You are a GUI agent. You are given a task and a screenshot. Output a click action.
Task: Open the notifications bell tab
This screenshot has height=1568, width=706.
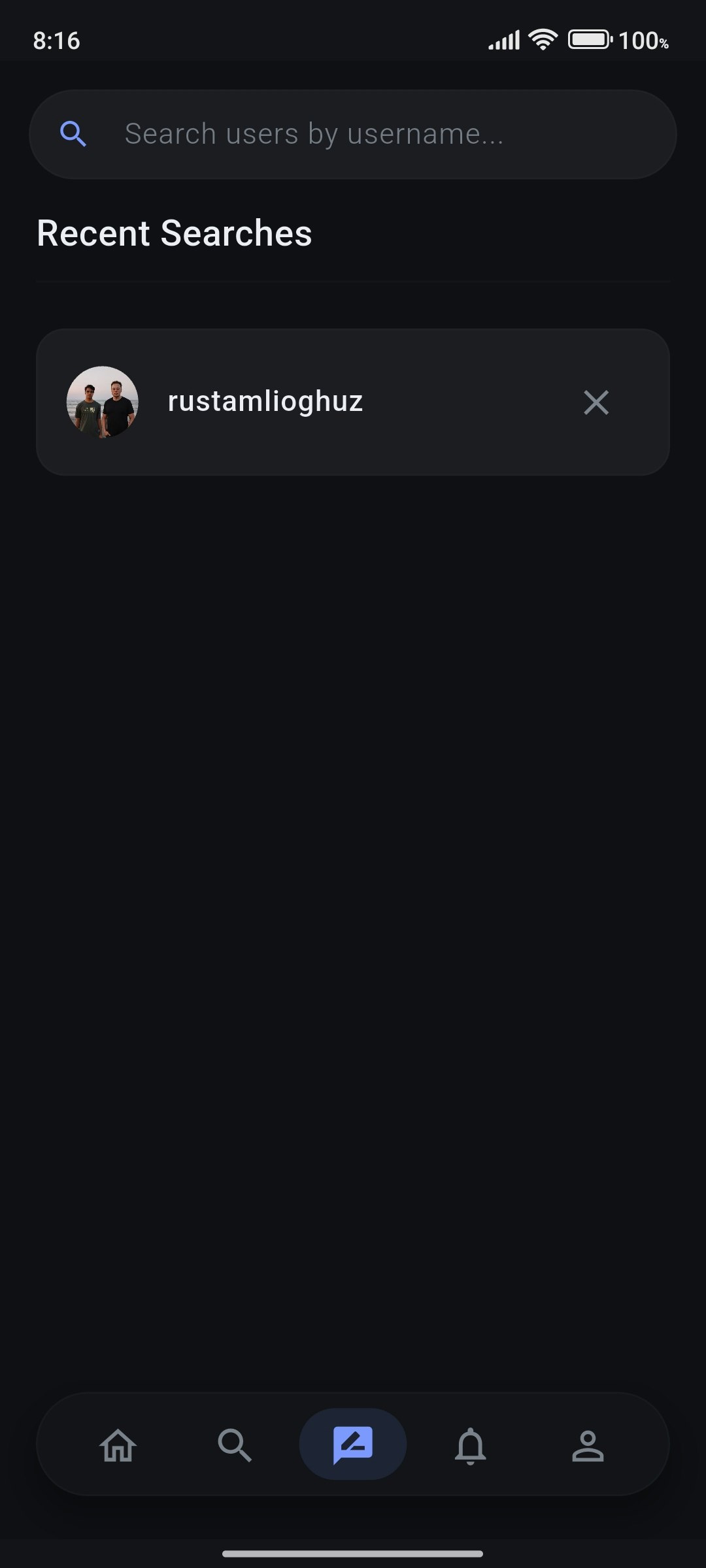[471, 1445]
